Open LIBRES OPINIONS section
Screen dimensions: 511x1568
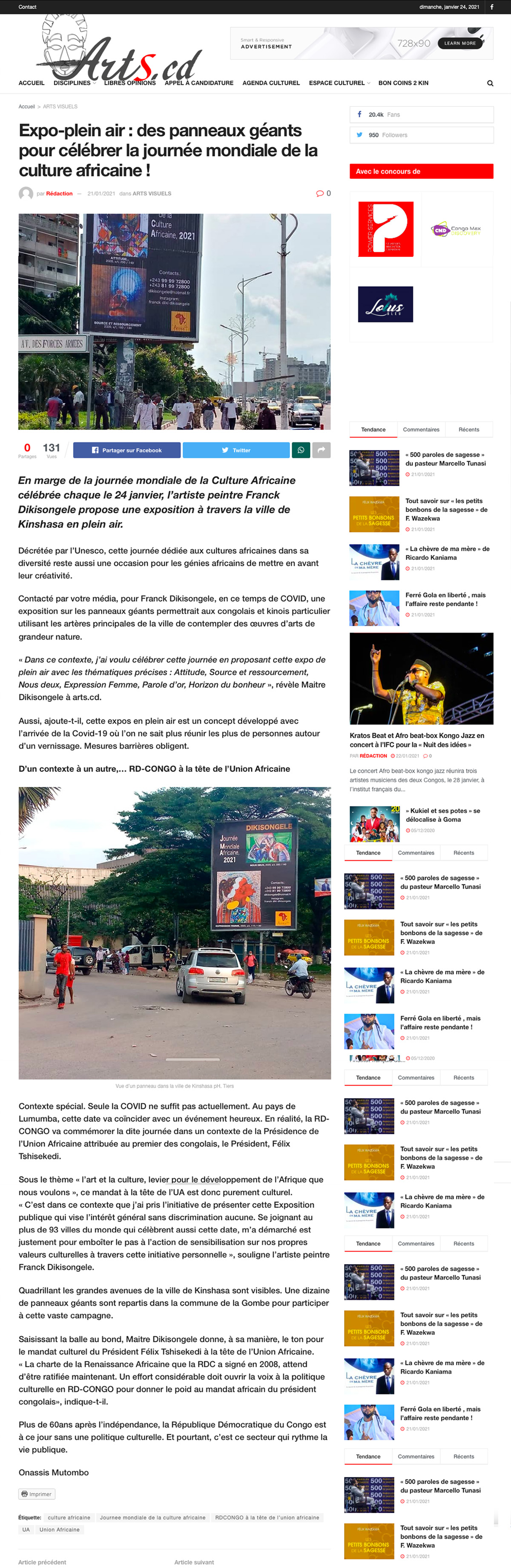click(x=129, y=83)
